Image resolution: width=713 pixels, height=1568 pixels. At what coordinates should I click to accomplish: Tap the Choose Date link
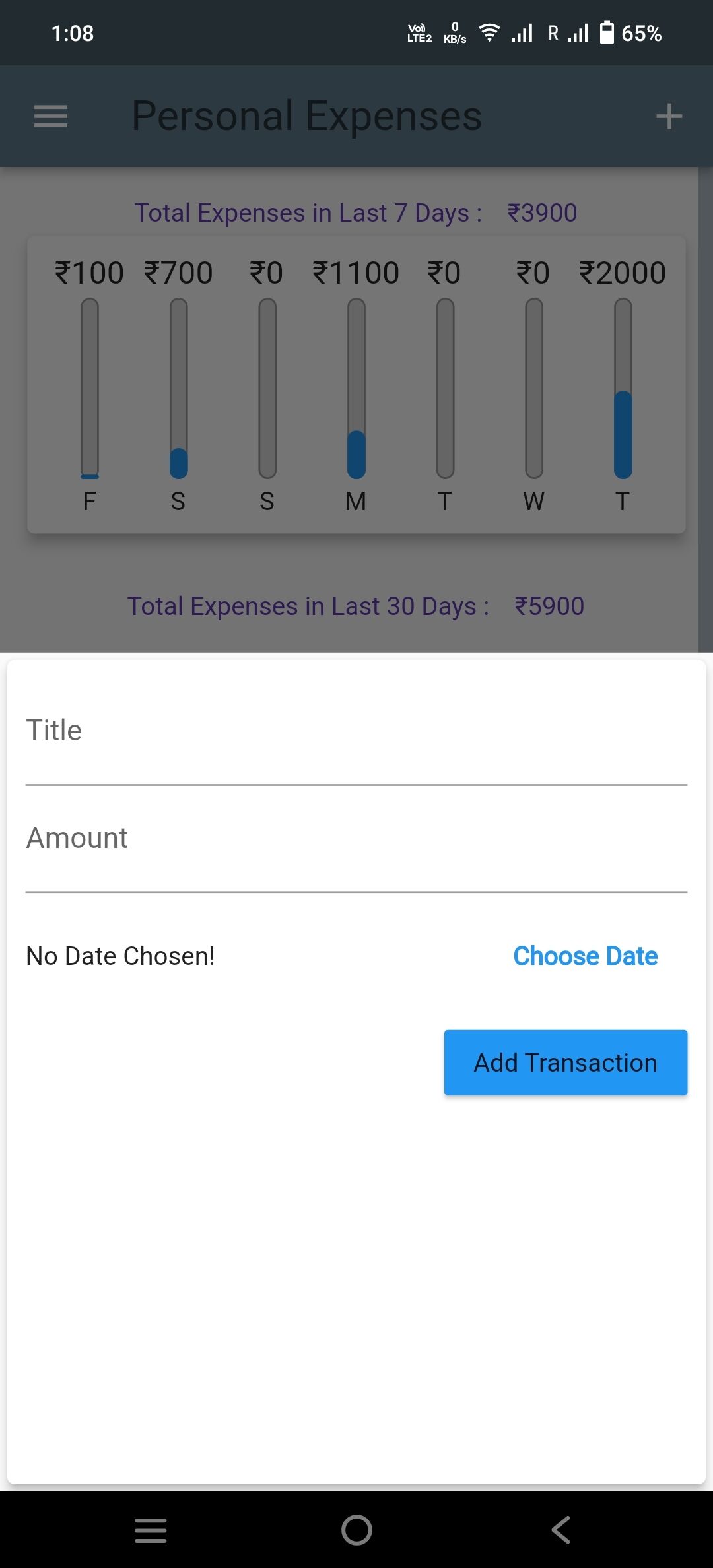tap(584, 955)
